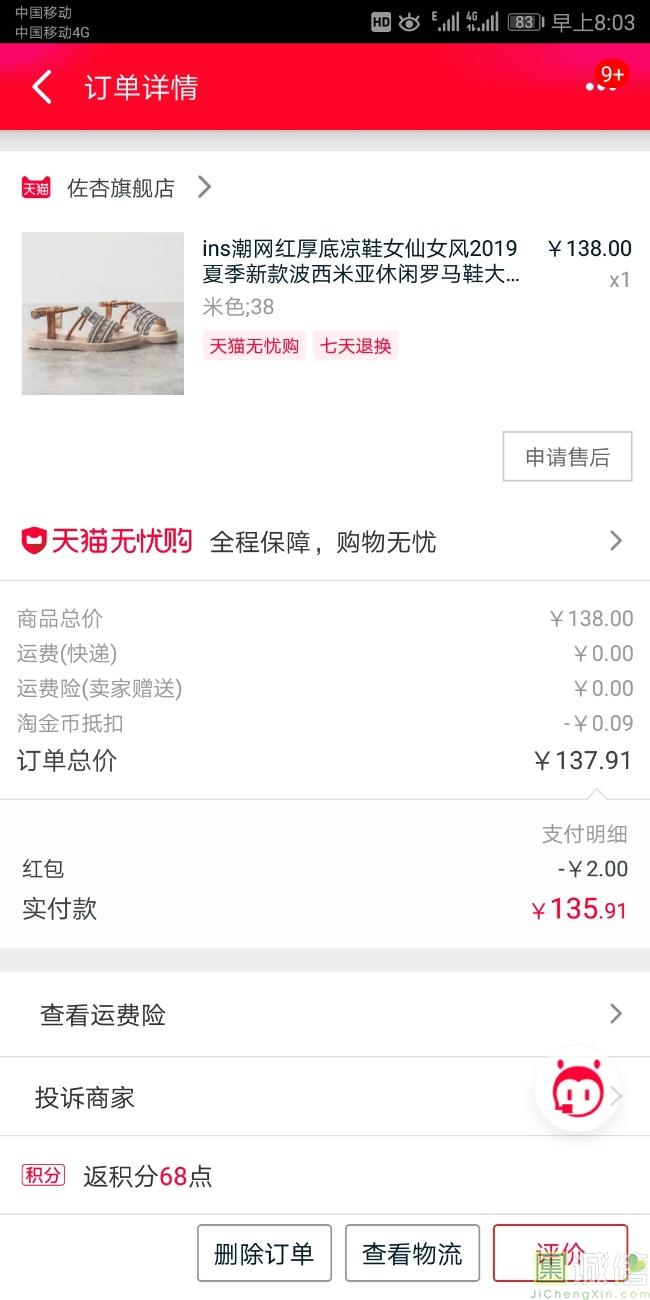The width and height of the screenshot is (650, 1300).
Task: Open 天猫无忧购 guarantee details
Action: pos(325,542)
